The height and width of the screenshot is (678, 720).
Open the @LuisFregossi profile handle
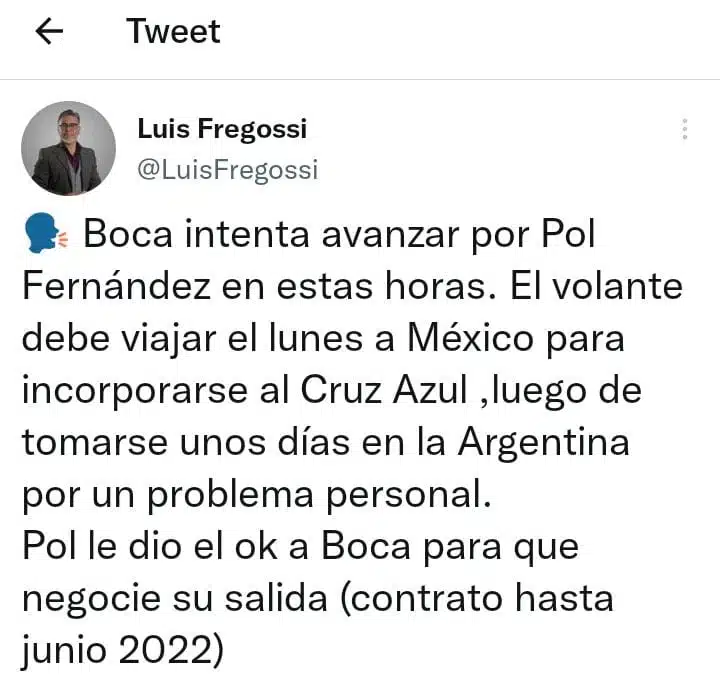(x=227, y=171)
